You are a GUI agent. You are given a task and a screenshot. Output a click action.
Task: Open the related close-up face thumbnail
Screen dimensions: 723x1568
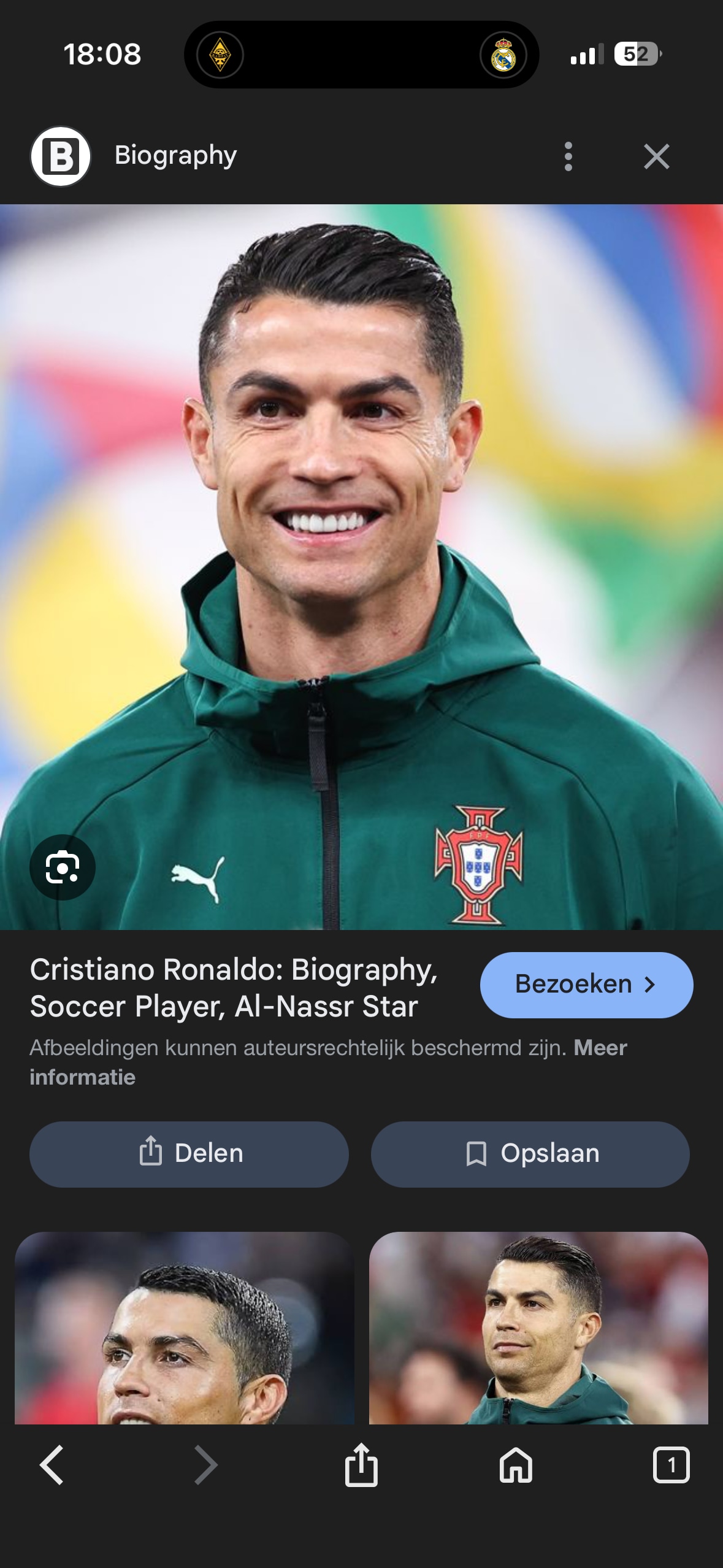(x=184, y=1328)
